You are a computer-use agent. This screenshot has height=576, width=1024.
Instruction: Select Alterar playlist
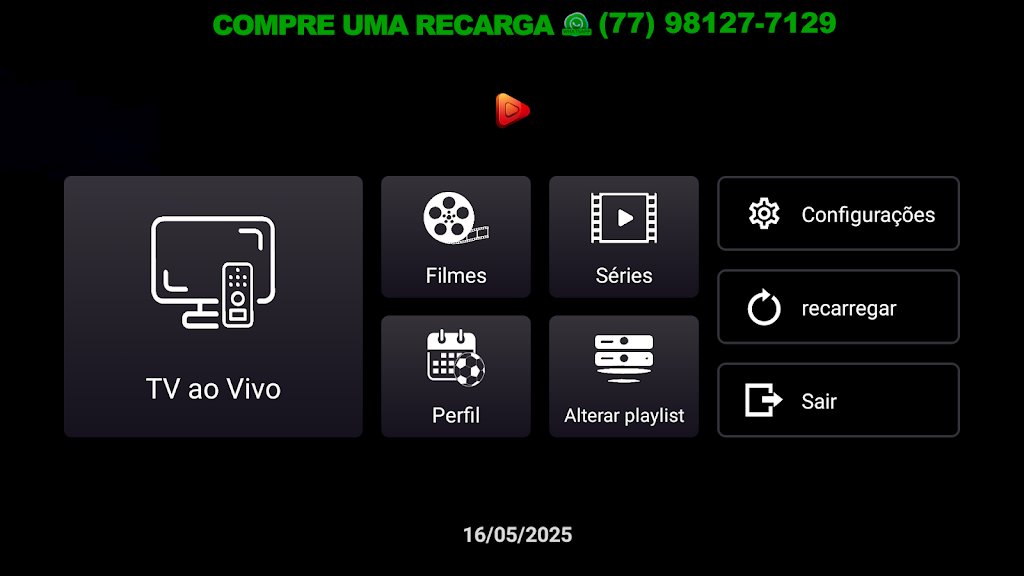[624, 376]
